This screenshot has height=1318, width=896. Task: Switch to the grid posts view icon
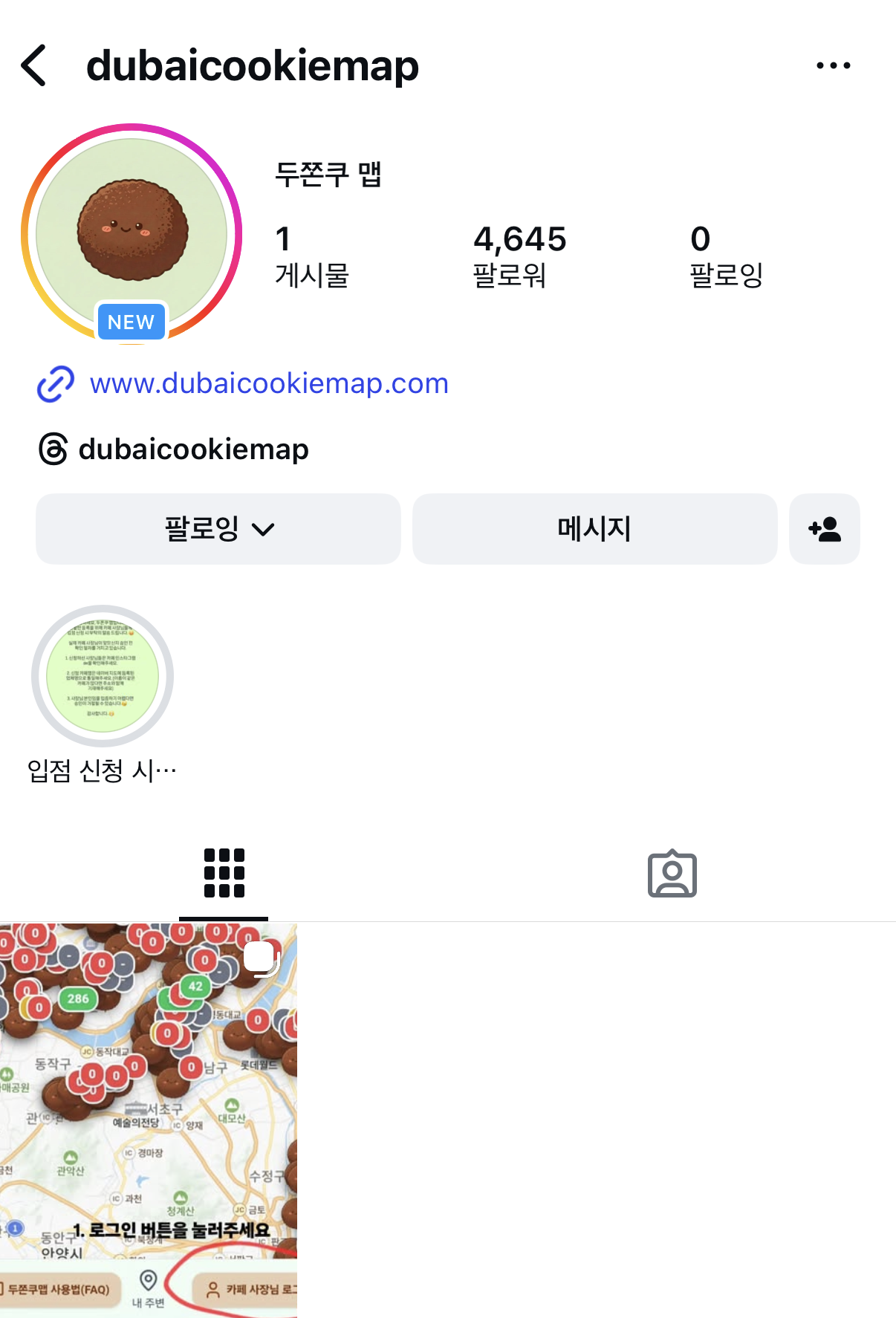(223, 873)
